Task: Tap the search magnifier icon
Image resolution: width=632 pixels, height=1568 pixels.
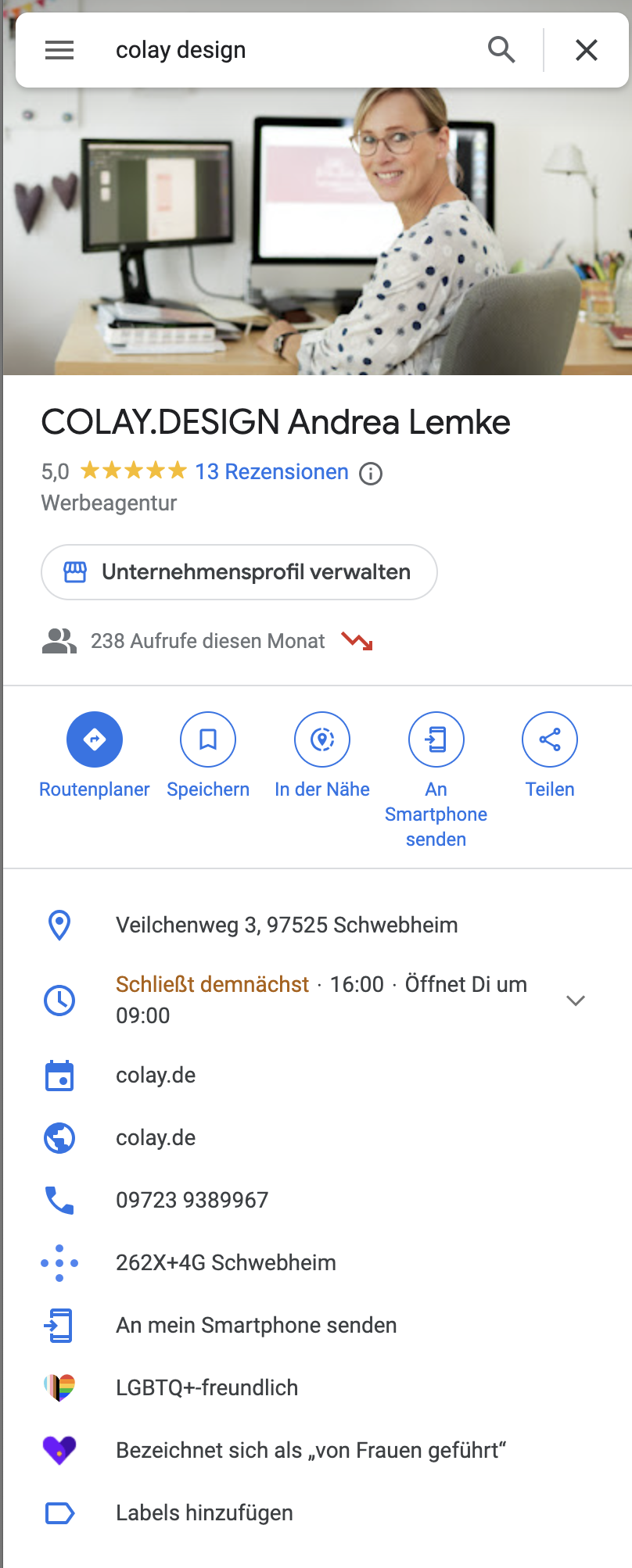Action: pos(501,50)
